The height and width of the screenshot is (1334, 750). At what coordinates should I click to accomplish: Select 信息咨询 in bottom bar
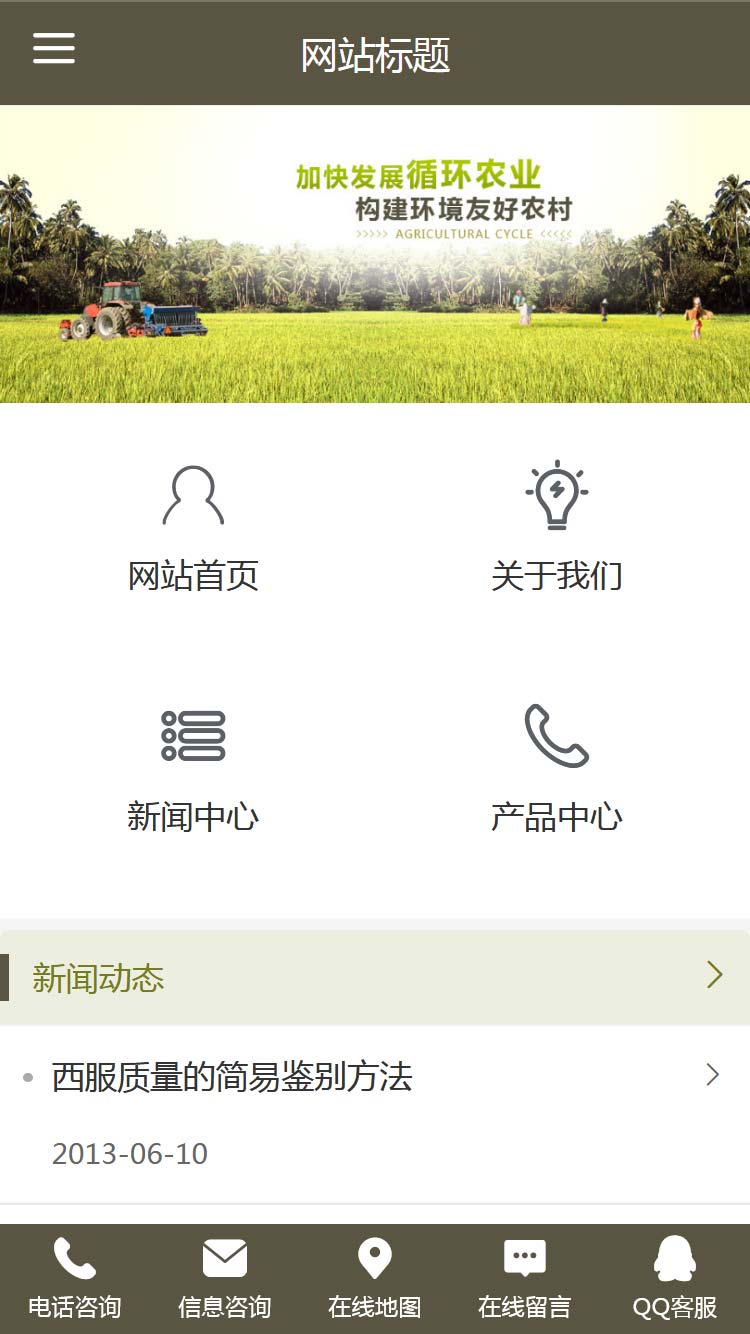[225, 1278]
